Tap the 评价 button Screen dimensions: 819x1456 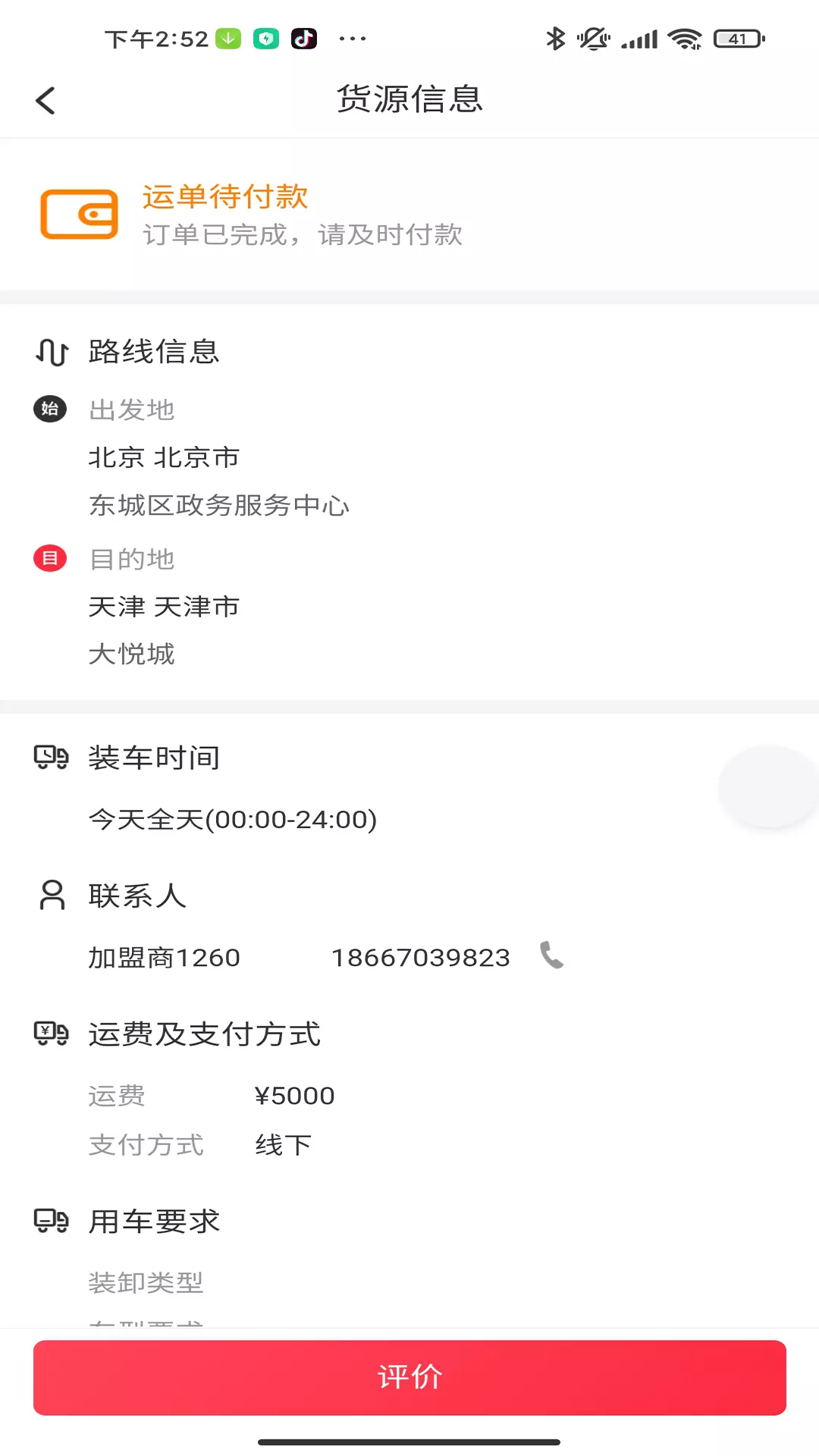click(409, 1377)
